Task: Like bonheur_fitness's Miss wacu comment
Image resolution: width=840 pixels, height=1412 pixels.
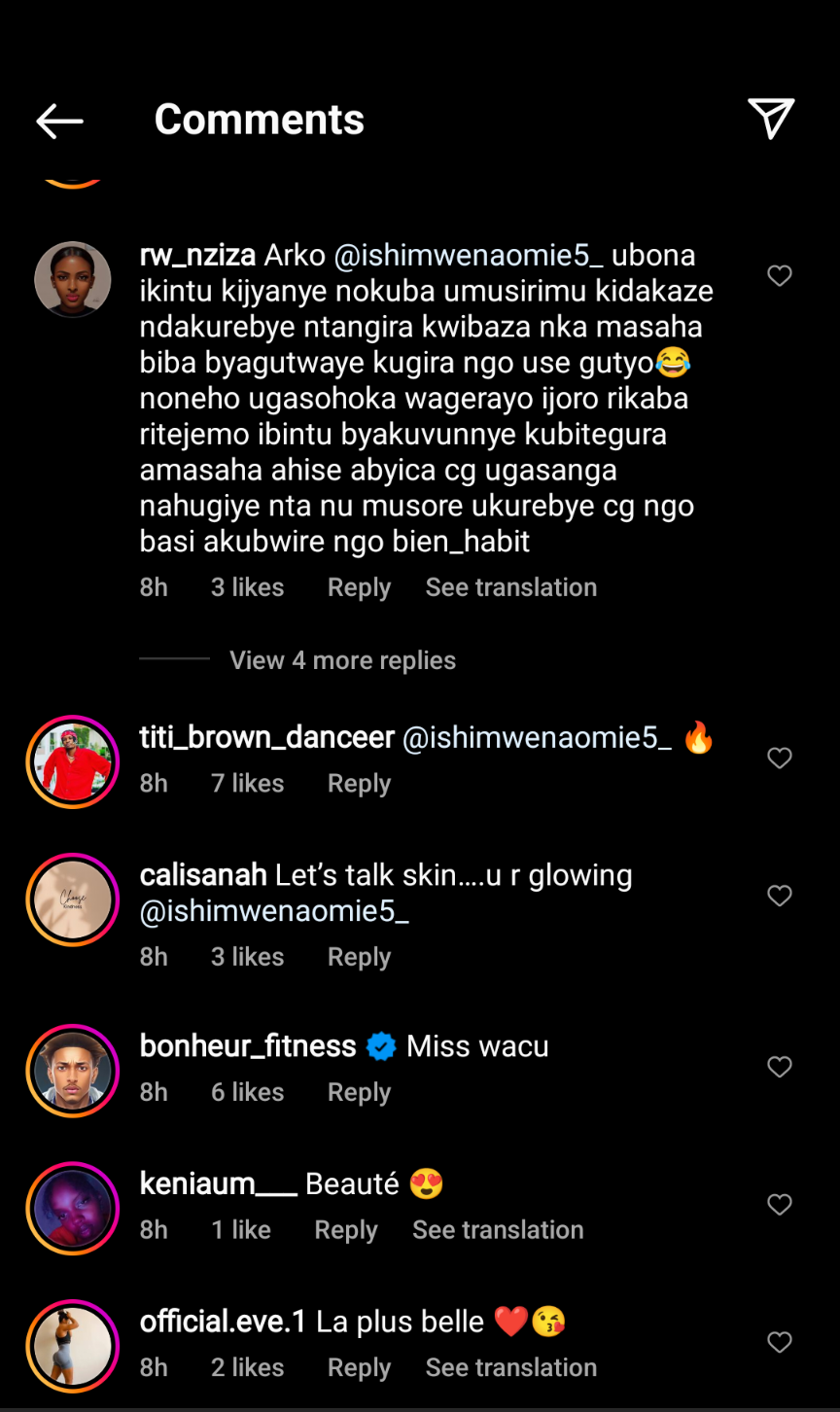Action: click(780, 1067)
